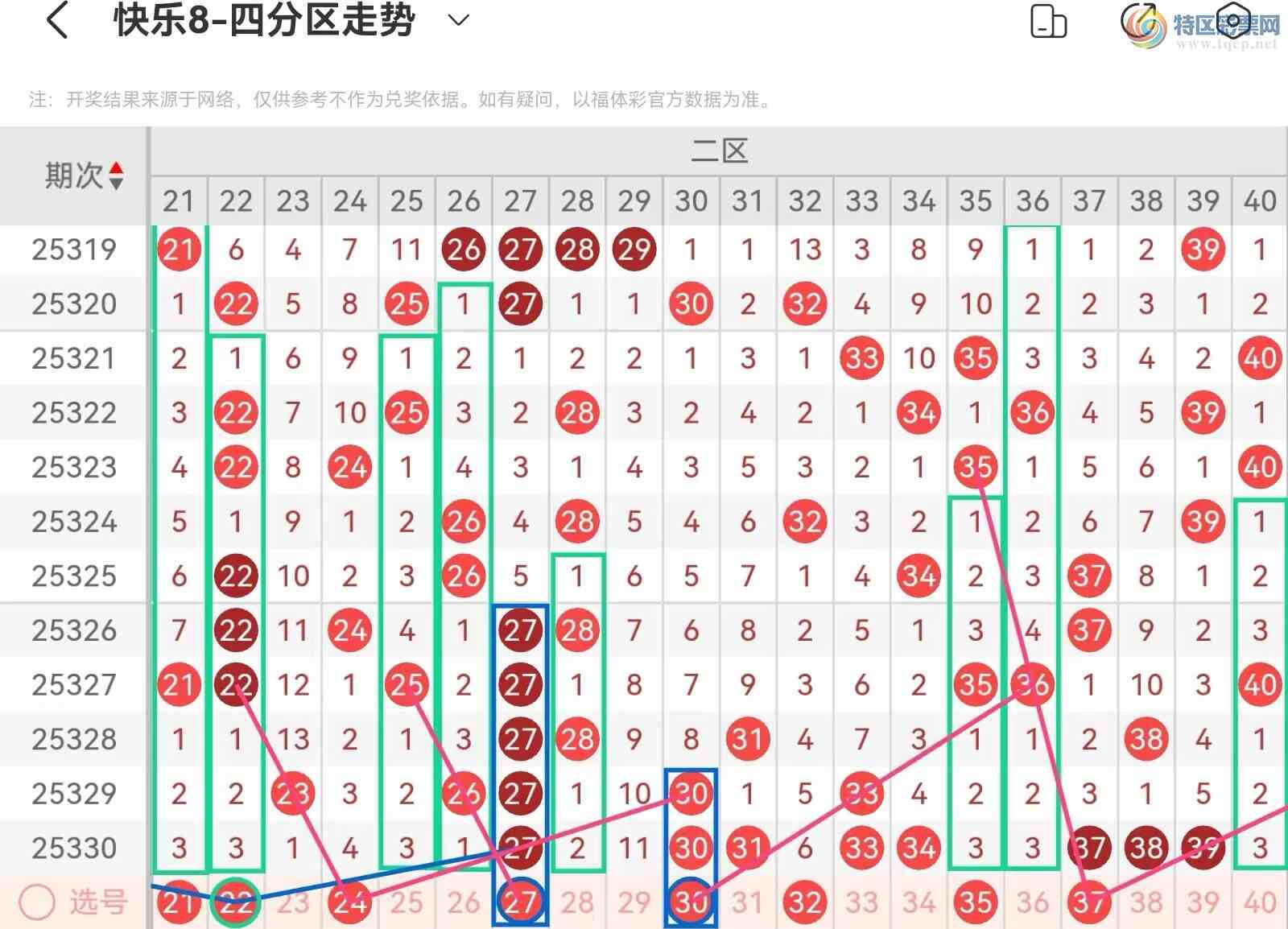Expand the 快乐8-四分区走势 chart type dropdown

(x=458, y=20)
